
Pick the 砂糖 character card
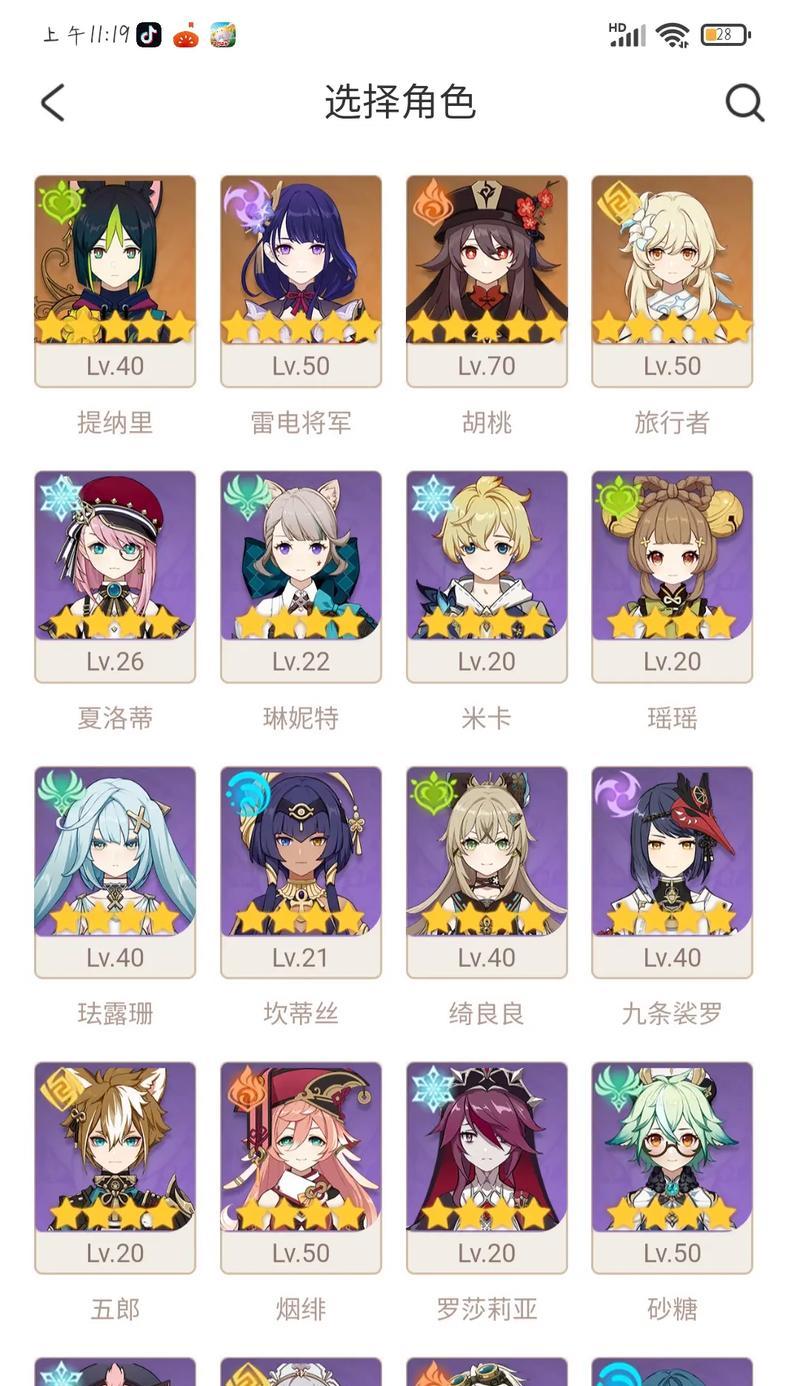(x=672, y=1167)
